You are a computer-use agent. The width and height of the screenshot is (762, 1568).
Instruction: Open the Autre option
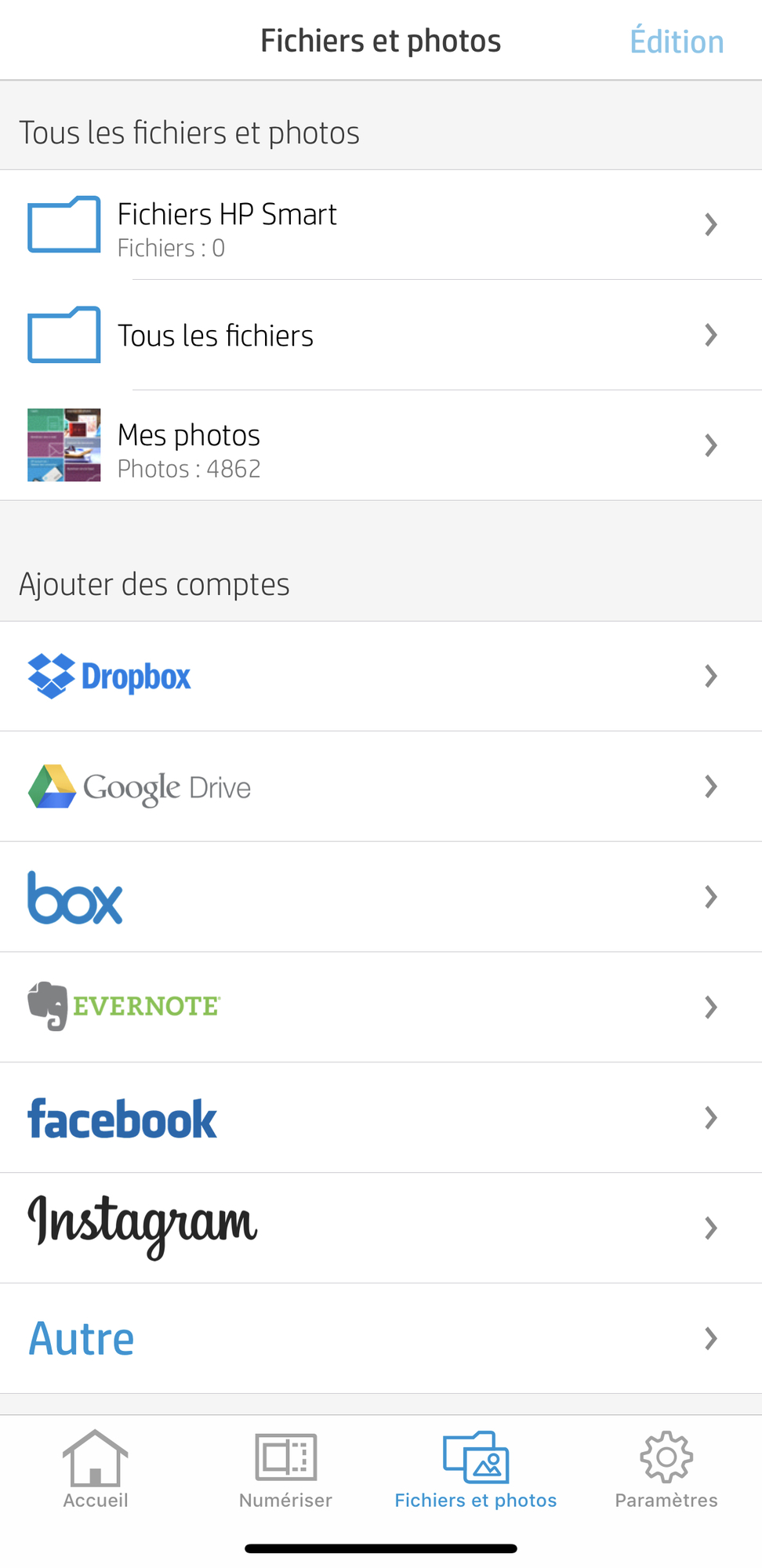pyautogui.click(x=381, y=1338)
